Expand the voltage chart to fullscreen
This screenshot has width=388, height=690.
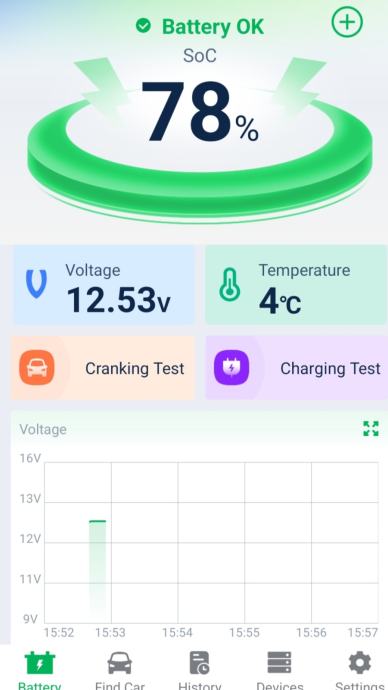pyautogui.click(x=371, y=429)
